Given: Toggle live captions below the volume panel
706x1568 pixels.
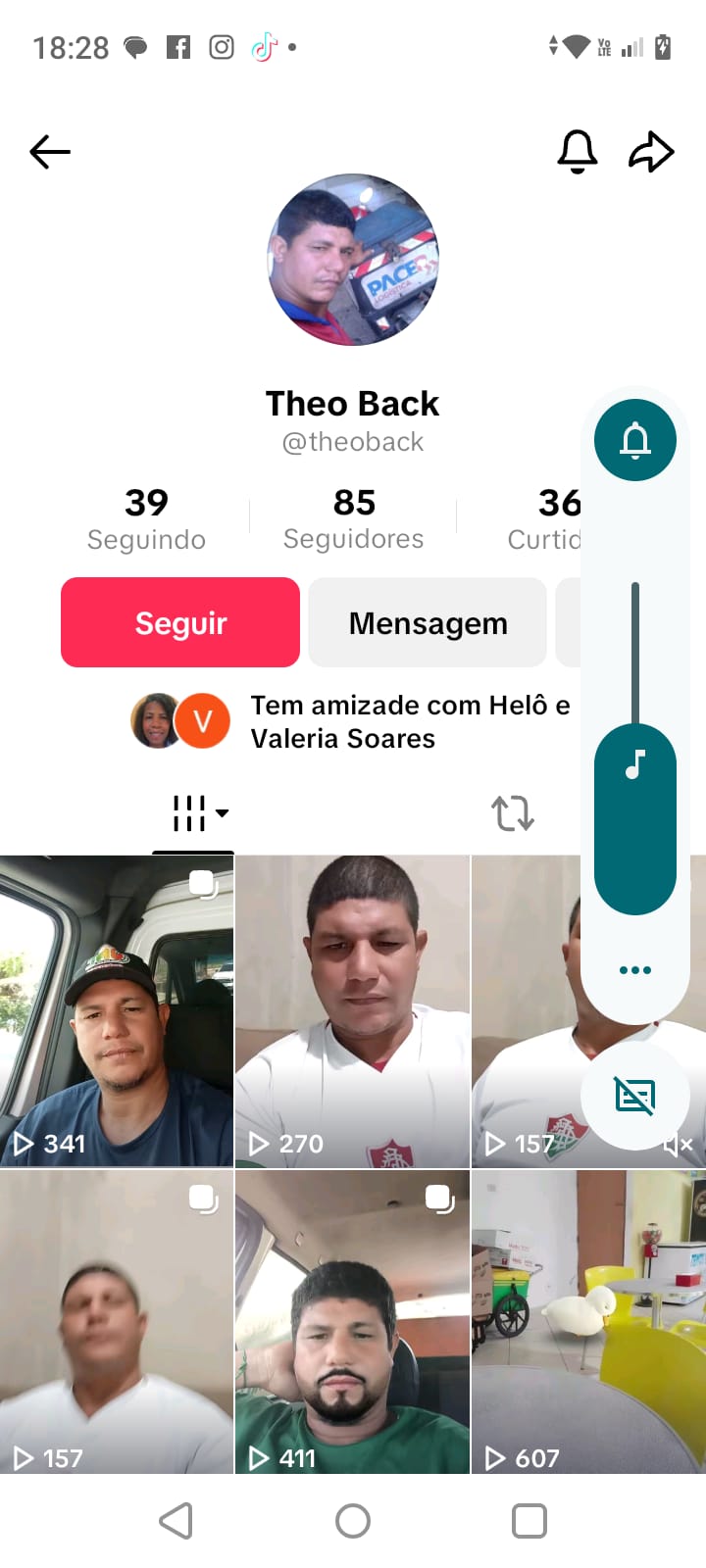Looking at the screenshot, I should point(635,1096).
